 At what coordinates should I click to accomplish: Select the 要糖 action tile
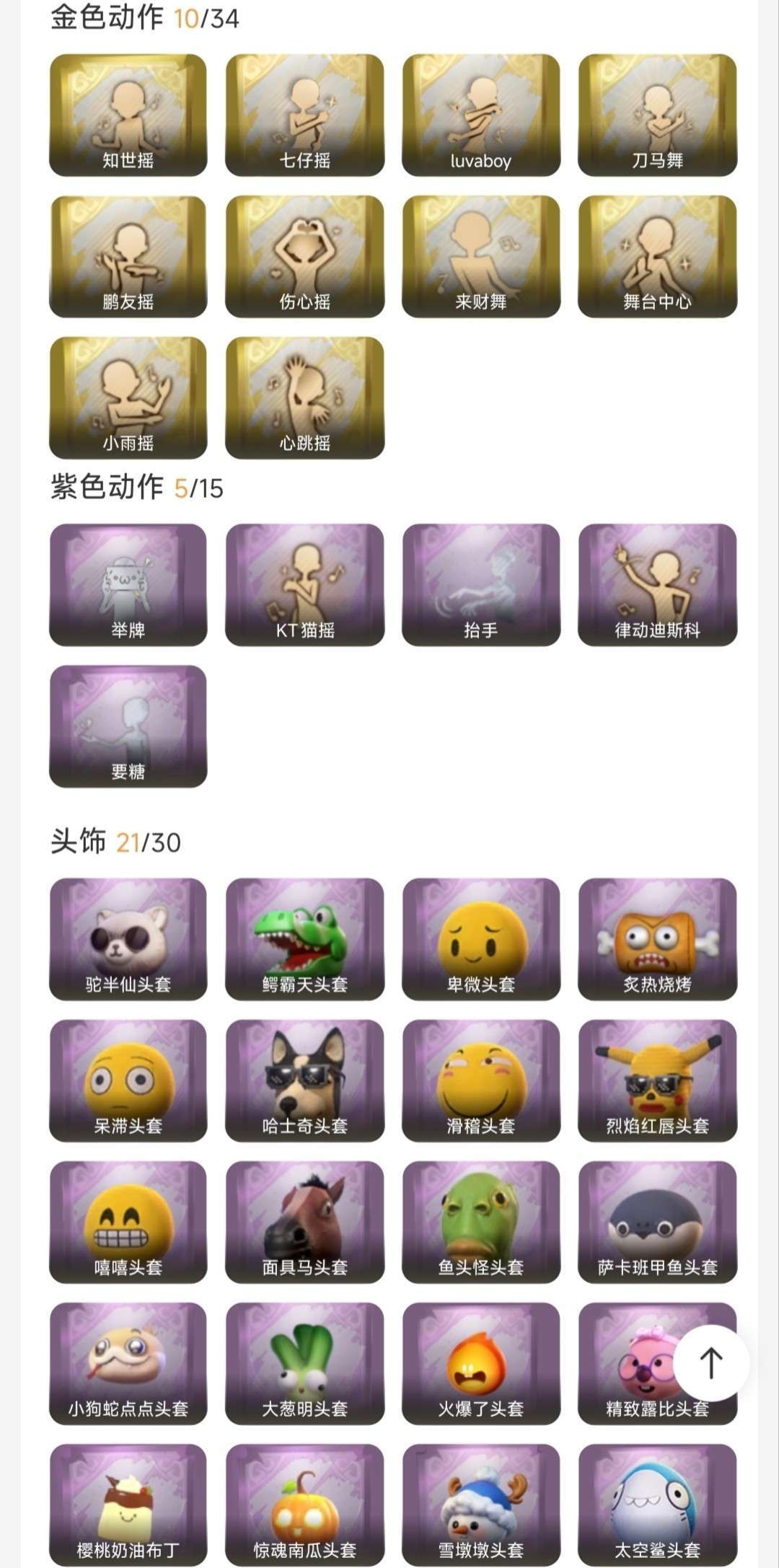[128, 726]
